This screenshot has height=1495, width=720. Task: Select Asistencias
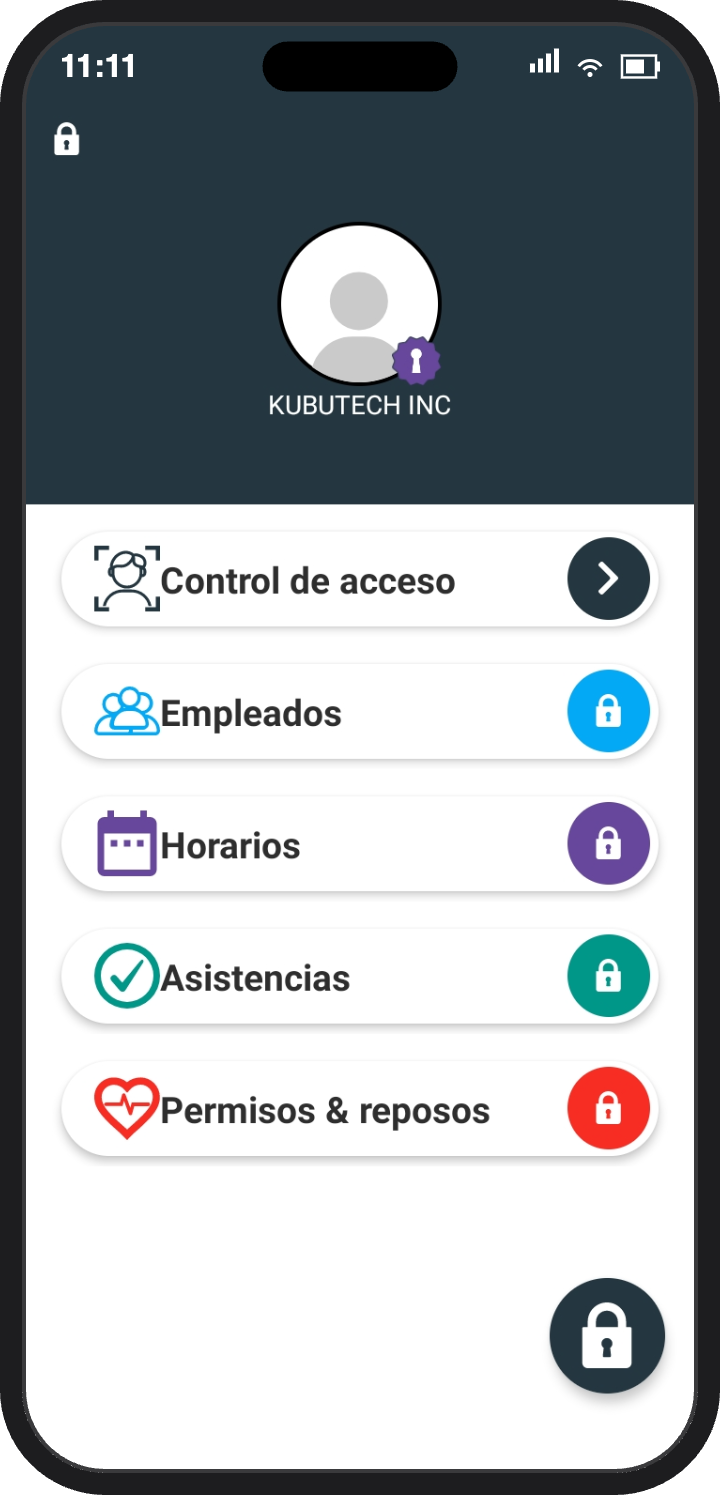pyautogui.click(x=359, y=976)
